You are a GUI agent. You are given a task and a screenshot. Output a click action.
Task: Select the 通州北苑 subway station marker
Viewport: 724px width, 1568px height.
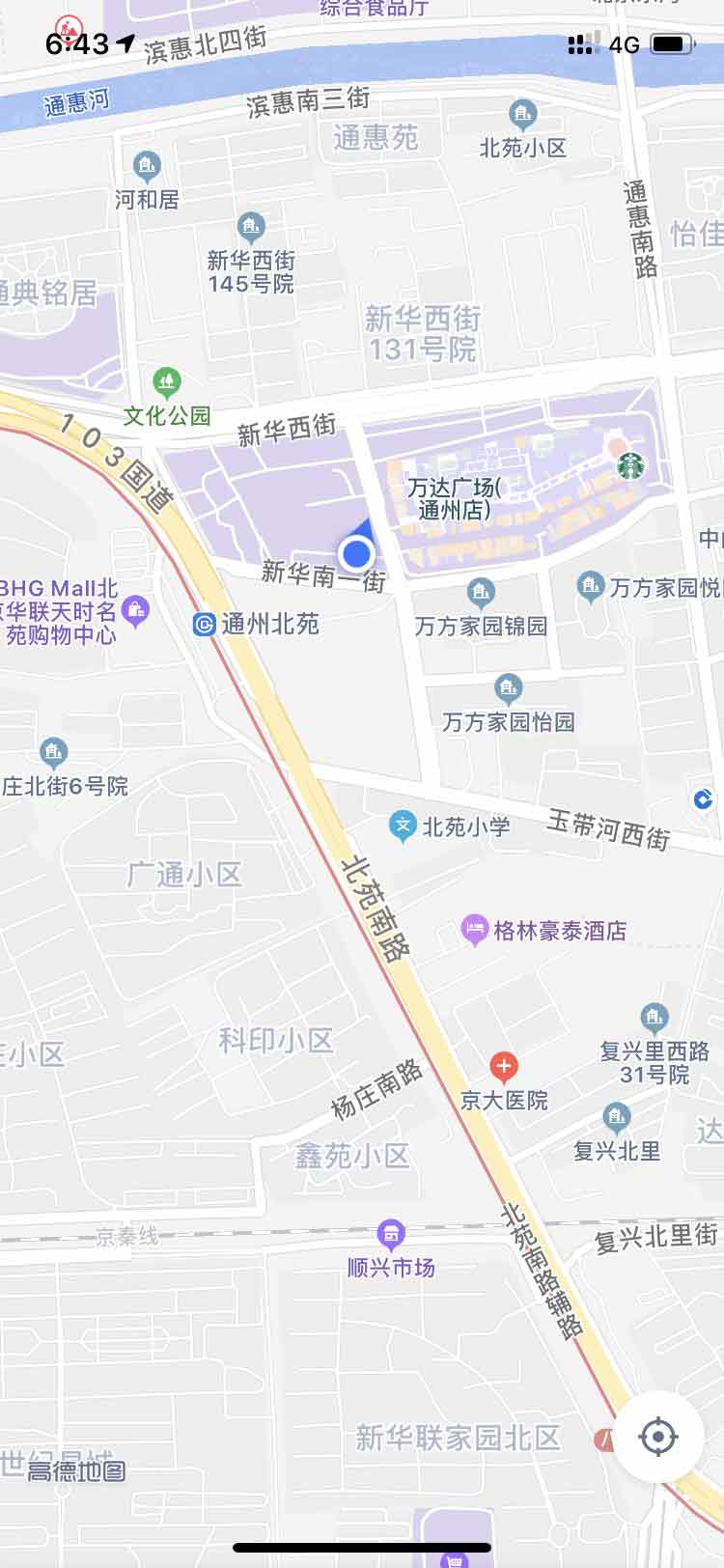coord(205,624)
